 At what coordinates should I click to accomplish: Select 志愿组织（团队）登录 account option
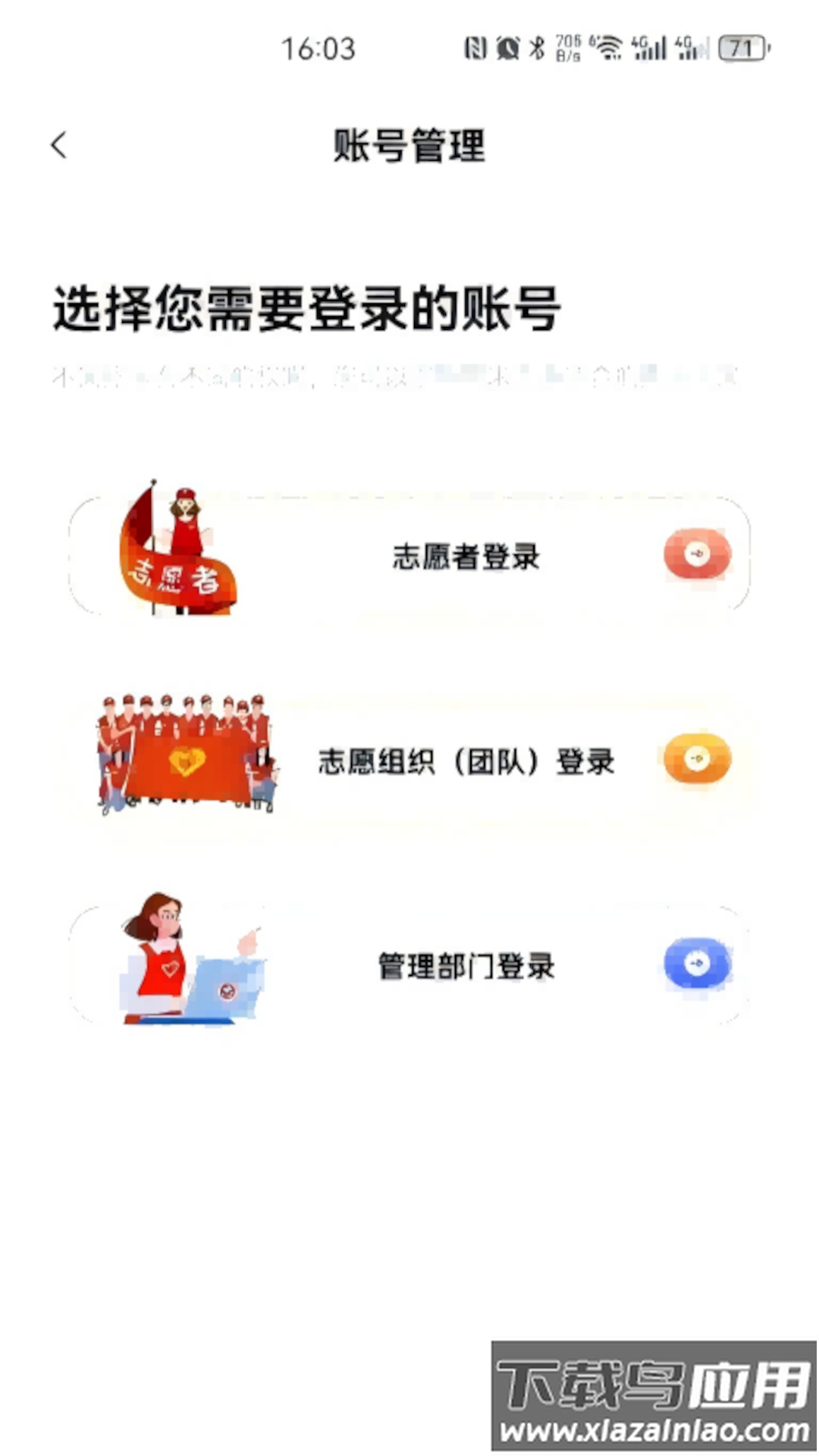tap(466, 764)
